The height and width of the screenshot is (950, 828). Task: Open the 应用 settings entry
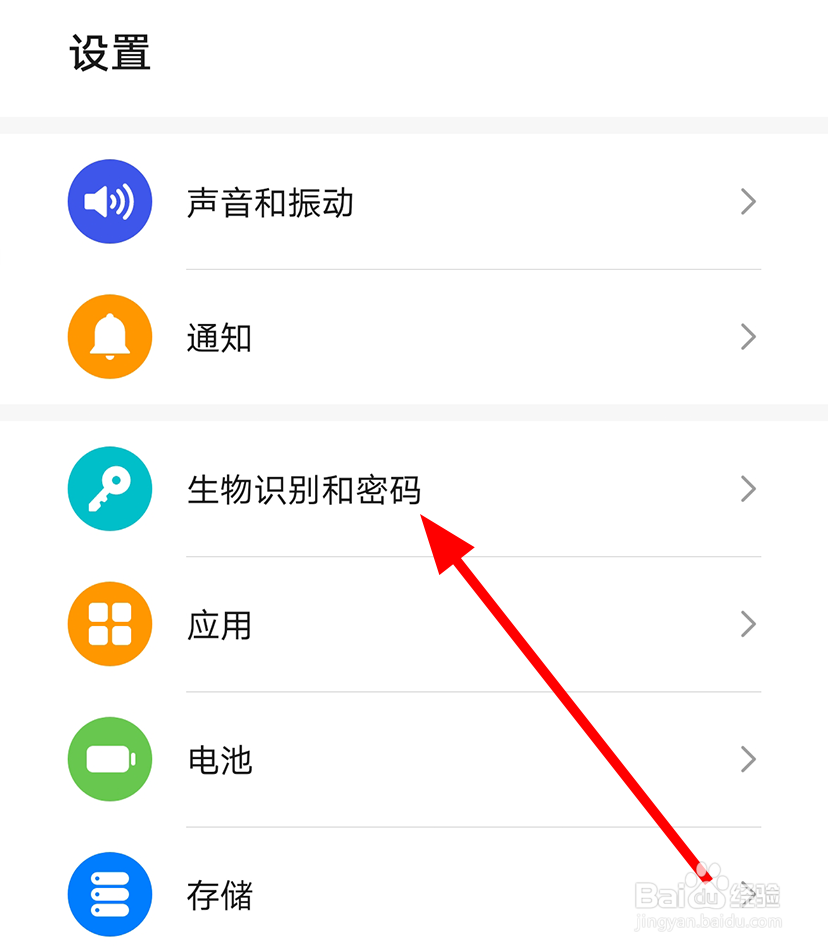point(219,624)
